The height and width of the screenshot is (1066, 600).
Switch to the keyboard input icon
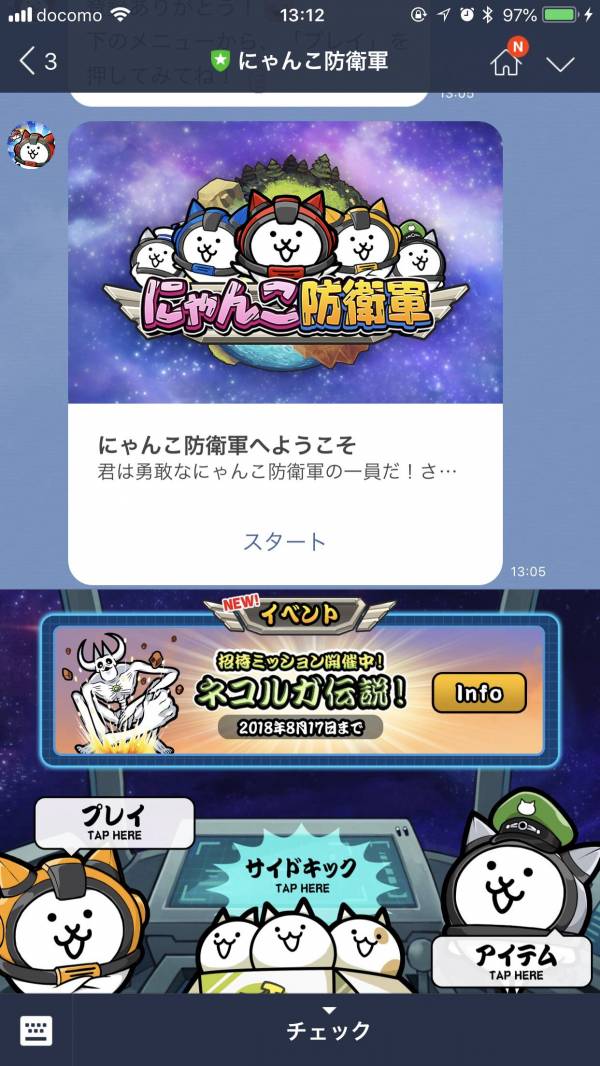36,1030
